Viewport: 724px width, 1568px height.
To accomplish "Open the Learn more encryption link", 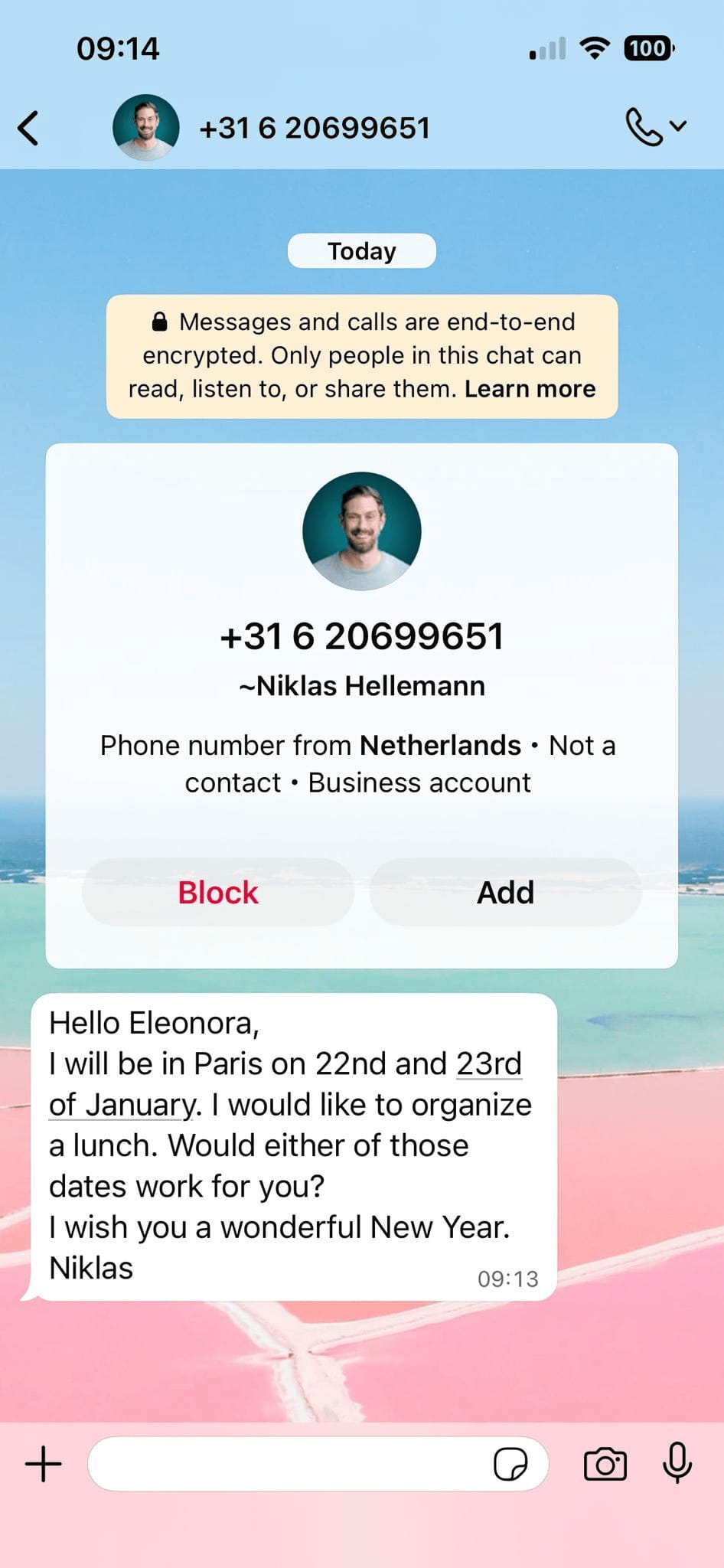I will click(530, 389).
